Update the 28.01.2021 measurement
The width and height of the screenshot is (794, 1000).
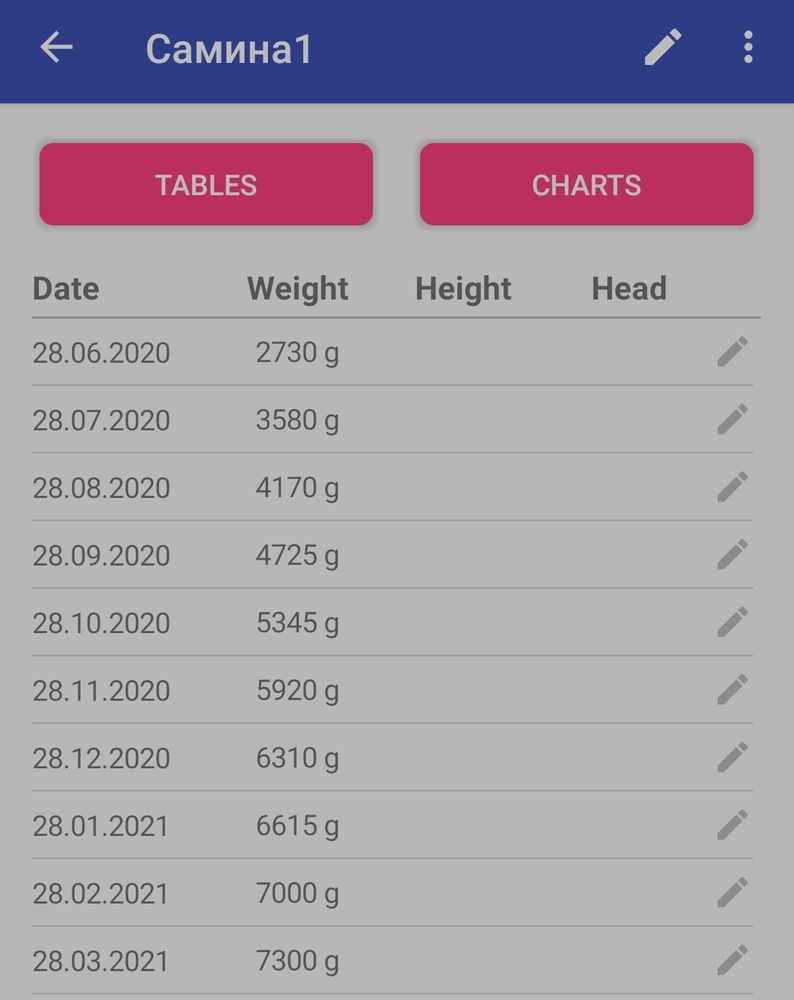(732, 825)
